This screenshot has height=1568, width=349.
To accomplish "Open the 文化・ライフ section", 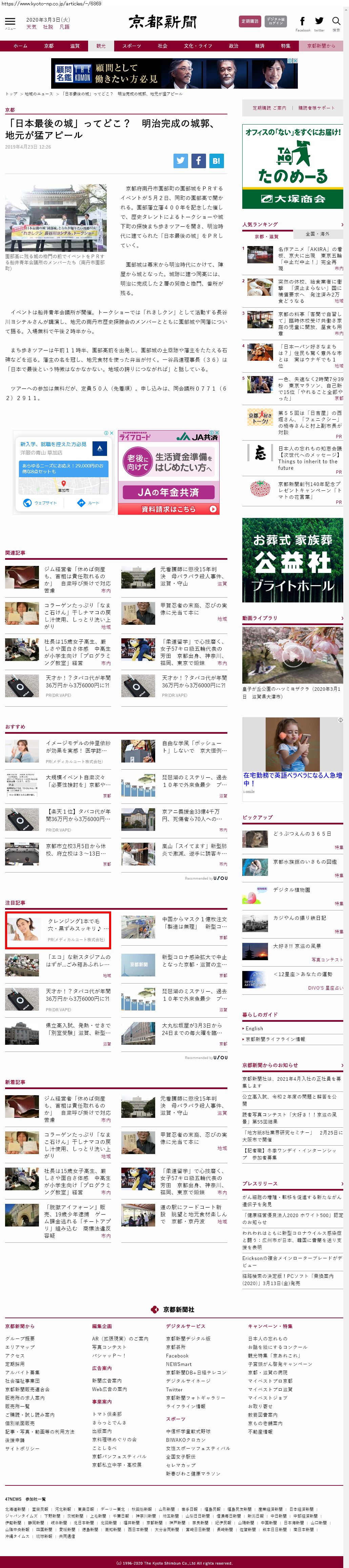I will [x=198, y=46].
